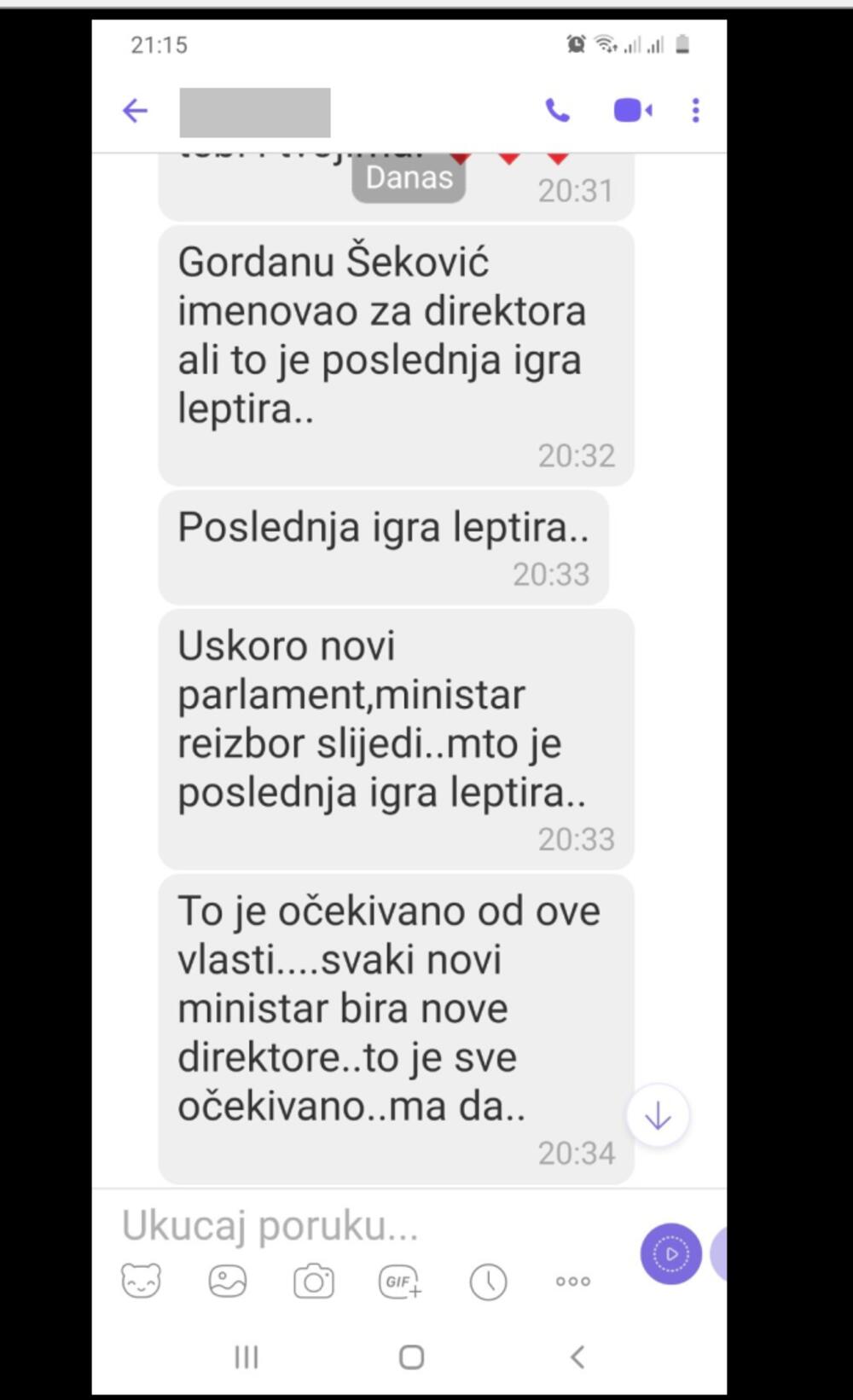
Task: Start a video call
Action: pos(633,111)
